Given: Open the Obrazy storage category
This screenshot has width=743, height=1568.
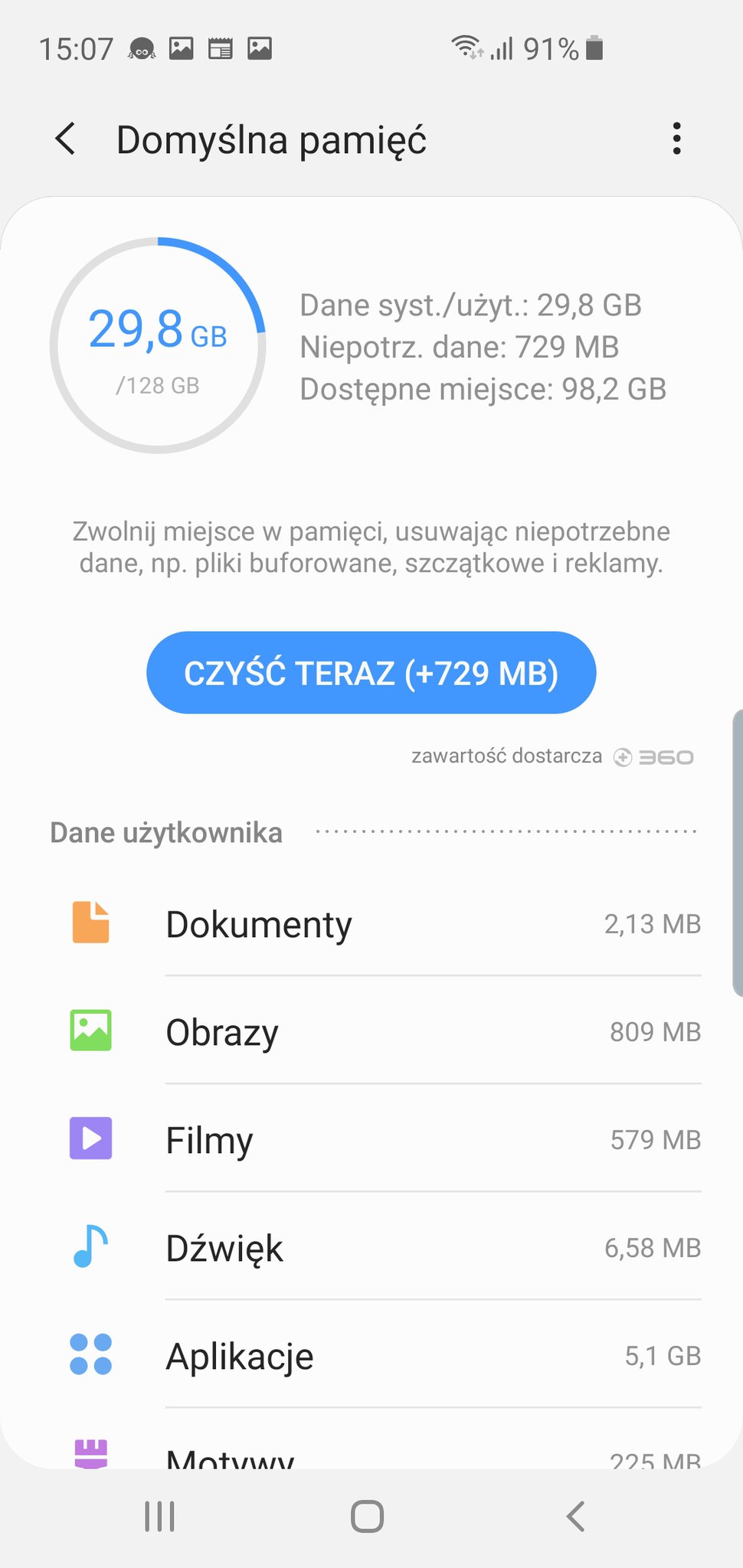Looking at the screenshot, I should [x=371, y=1031].
